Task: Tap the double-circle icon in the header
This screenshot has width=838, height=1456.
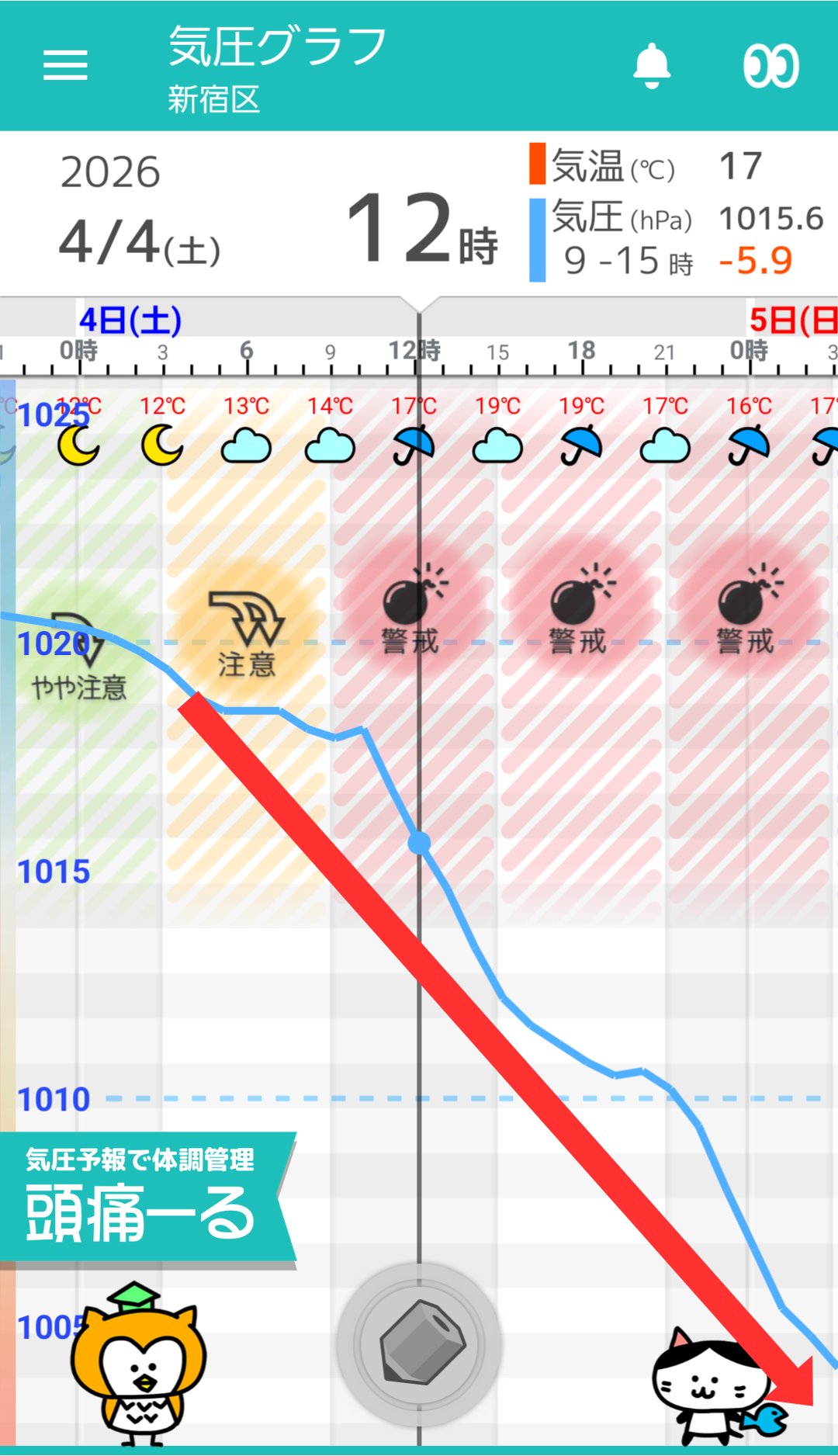Action: pos(770,66)
